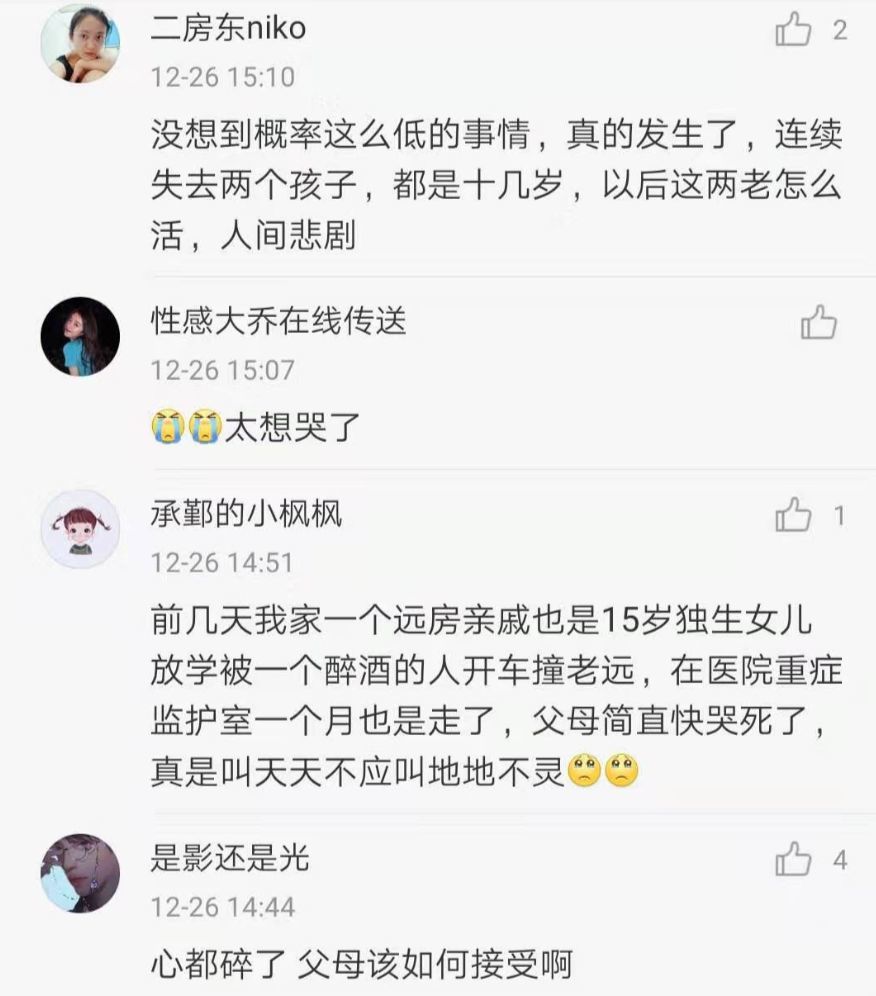Open 性感大乔在线传送's profile avatar

coord(80,336)
